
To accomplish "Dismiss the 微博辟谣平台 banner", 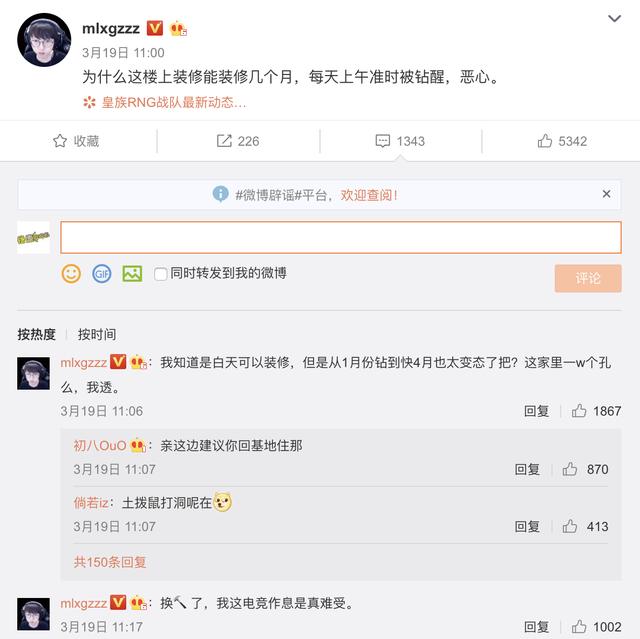I will (606, 194).
